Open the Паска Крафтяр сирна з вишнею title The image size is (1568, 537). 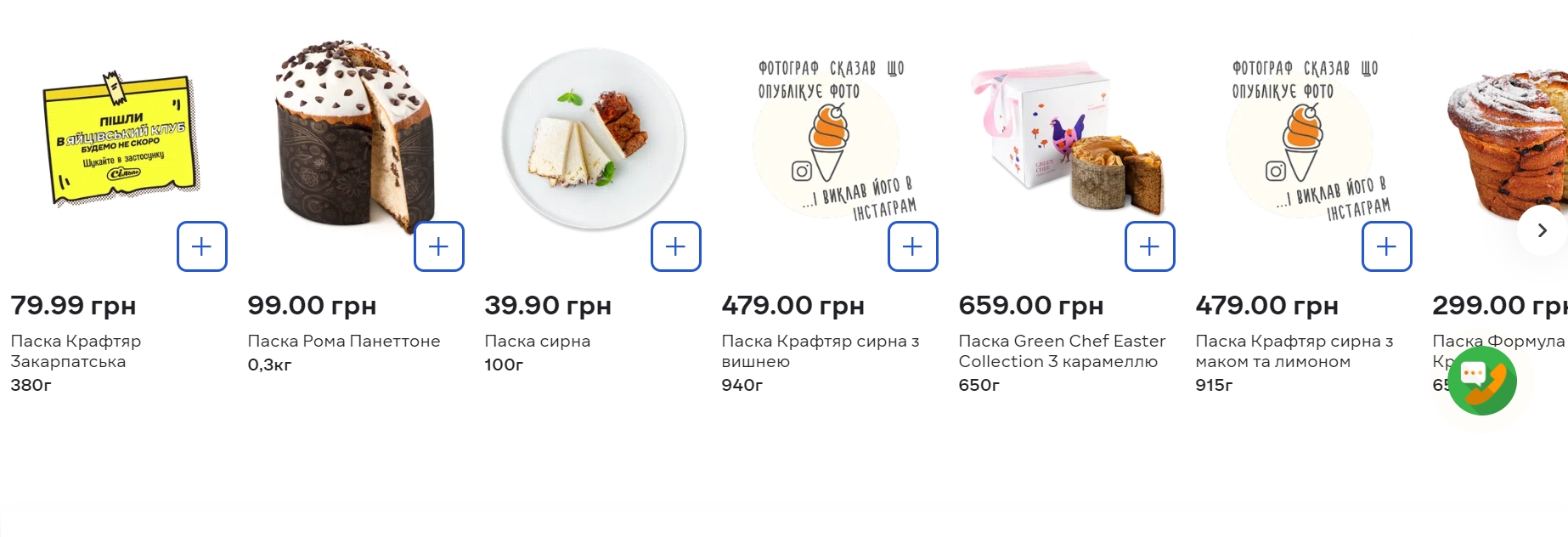click(x=820, y=351)
